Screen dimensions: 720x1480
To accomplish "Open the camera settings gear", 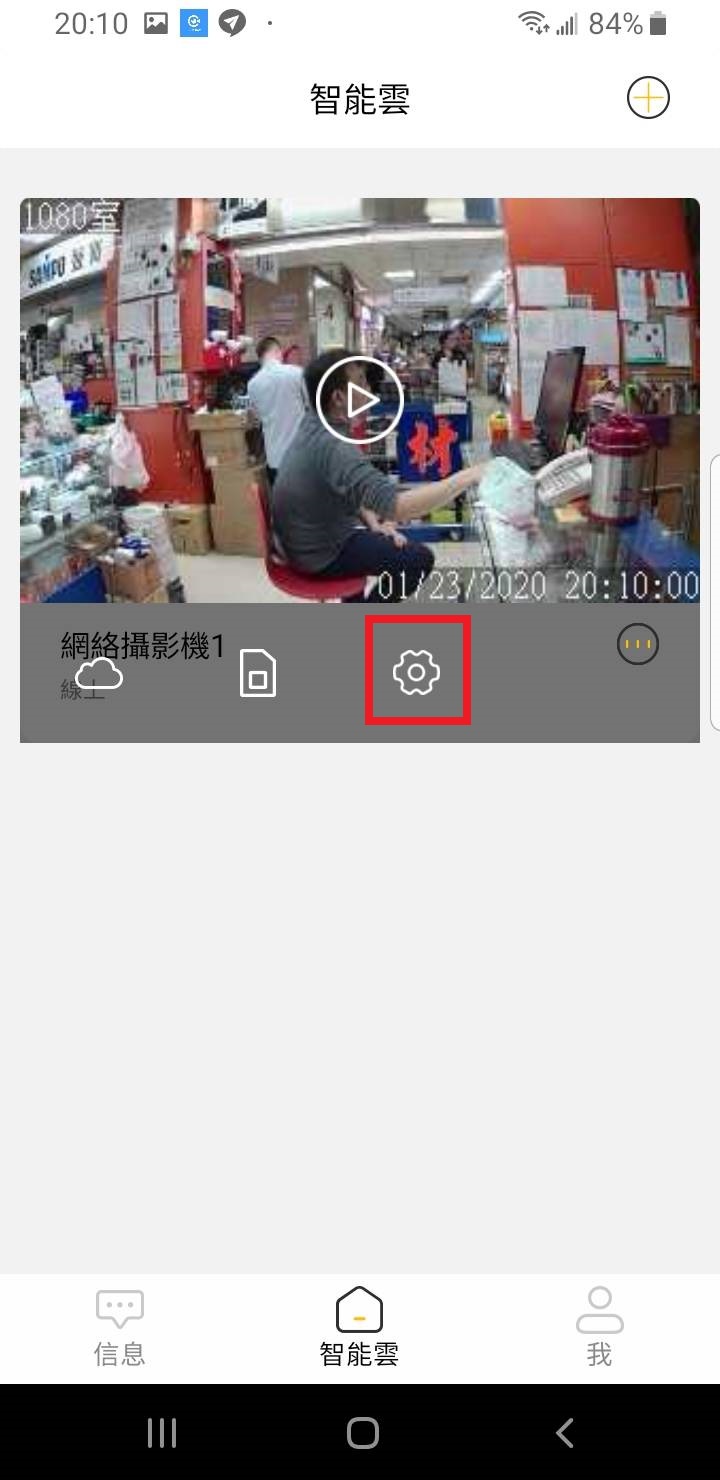I will pos(417,672).
